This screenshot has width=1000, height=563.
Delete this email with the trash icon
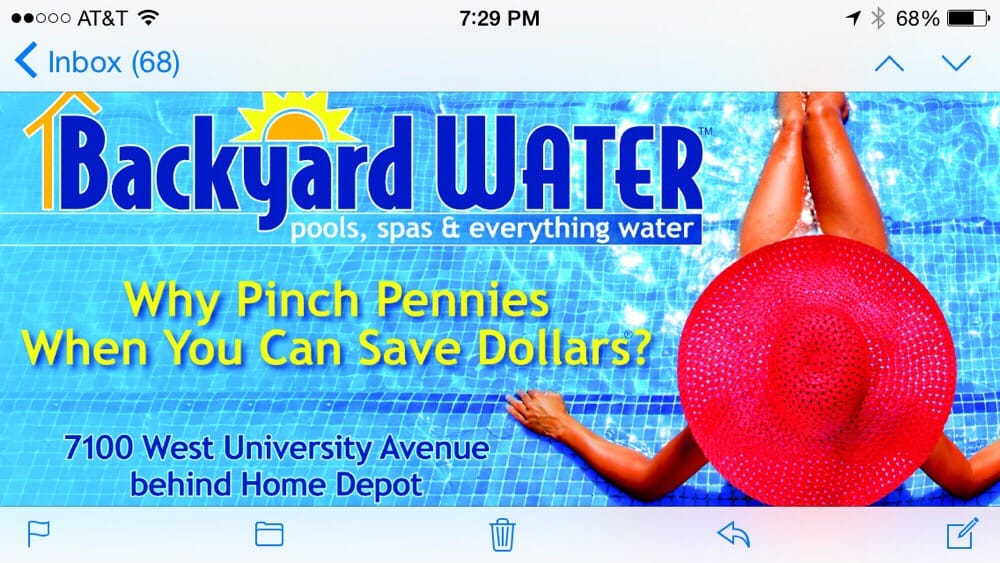pos(502,534)
